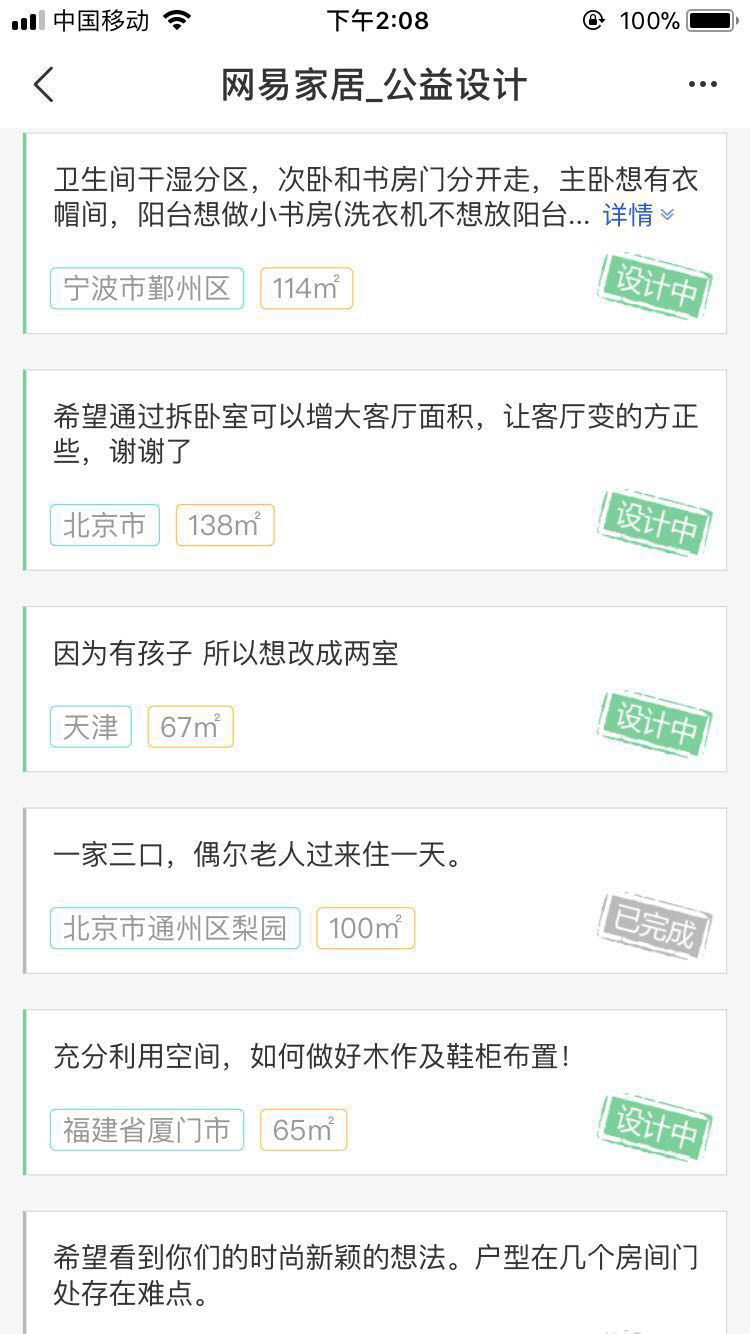This screenshot has height=1334, width=750.
Task: Tap the back arrow icon
Action: point(42,85)
